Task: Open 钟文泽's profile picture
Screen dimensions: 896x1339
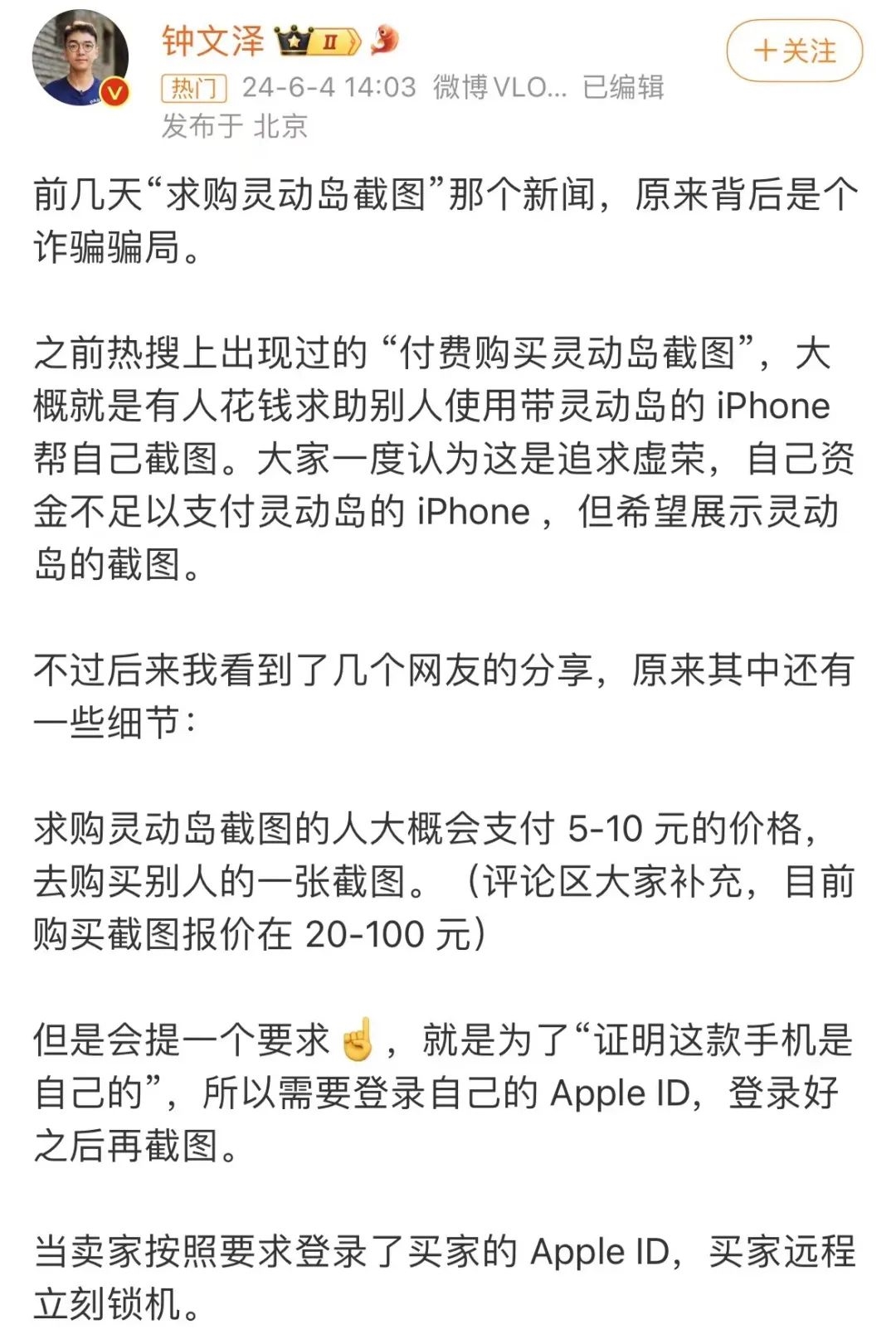Action: 80,58
